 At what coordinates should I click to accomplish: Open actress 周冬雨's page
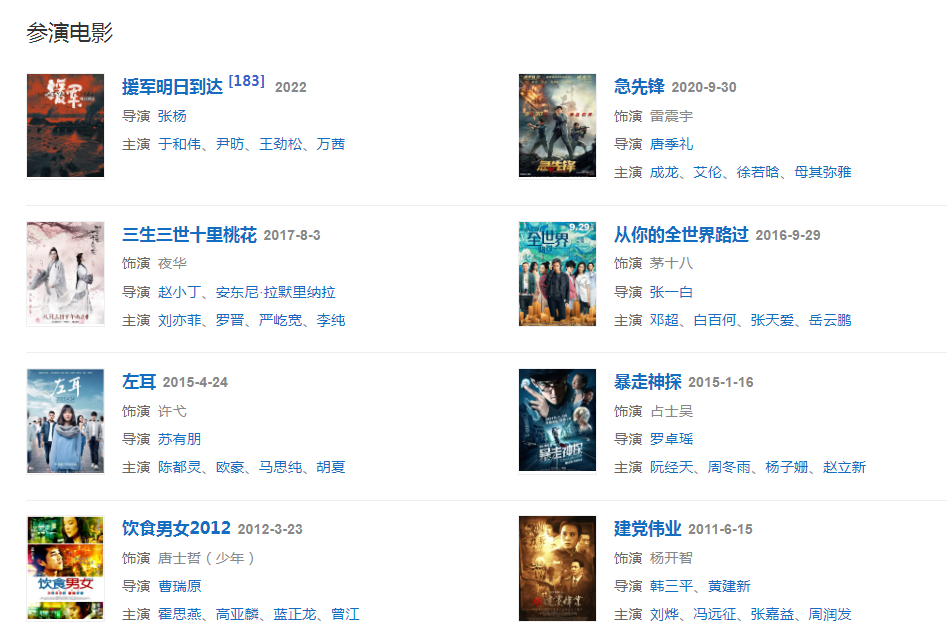[728, 467]
